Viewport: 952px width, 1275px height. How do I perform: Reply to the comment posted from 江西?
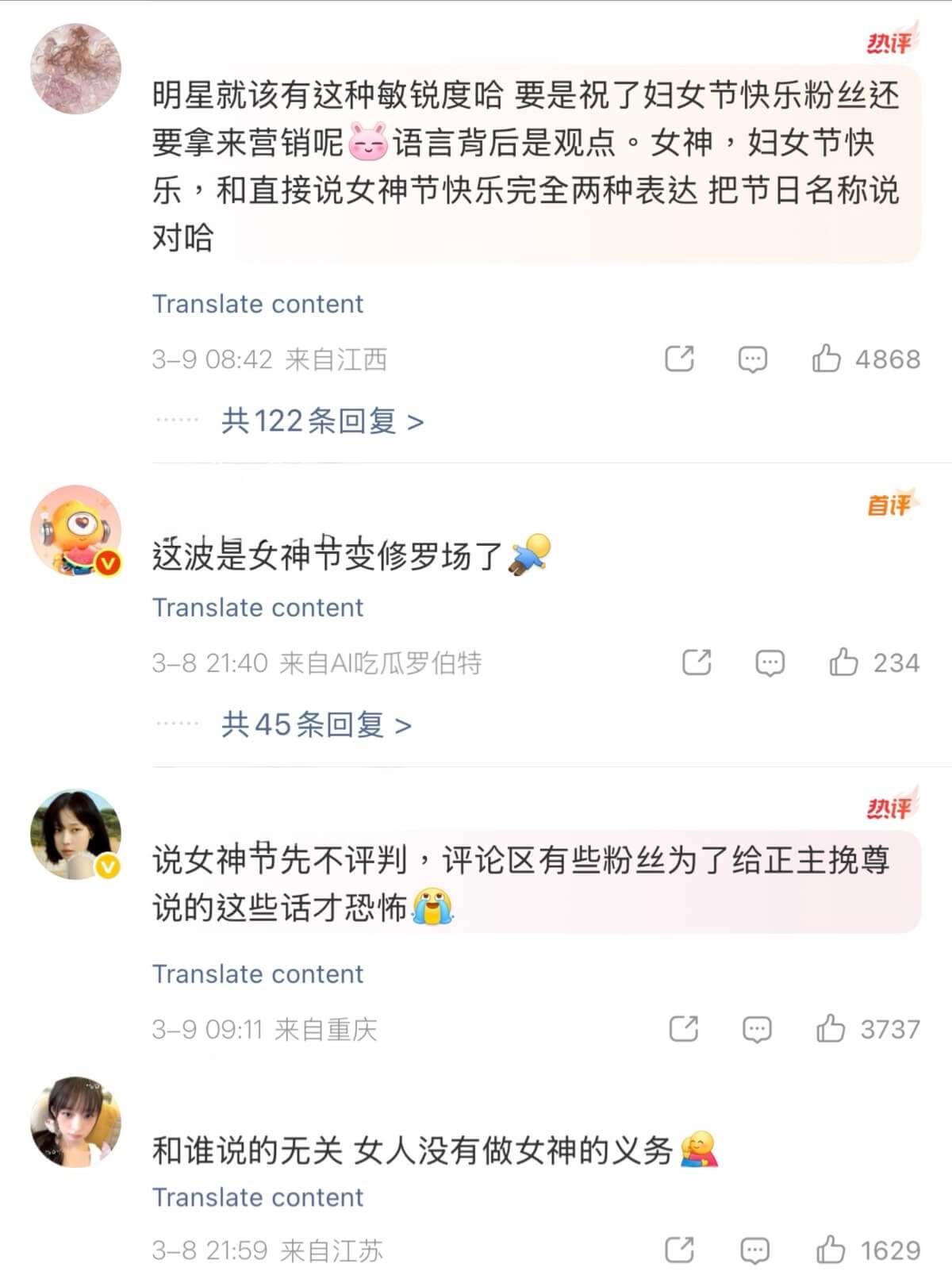[752, 359]
